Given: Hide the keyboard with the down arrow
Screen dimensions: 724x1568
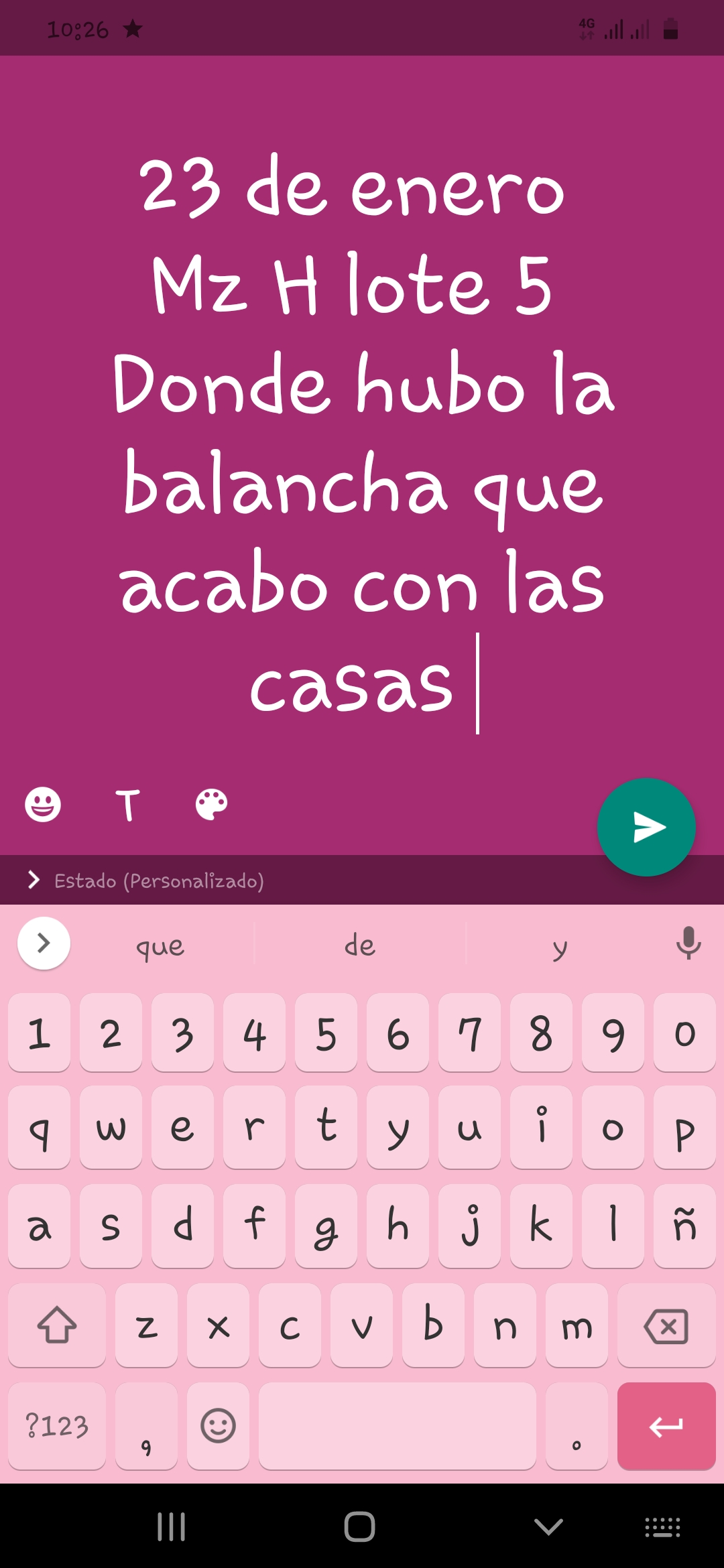Looking at the screenshot, I should coord(548,1526).
